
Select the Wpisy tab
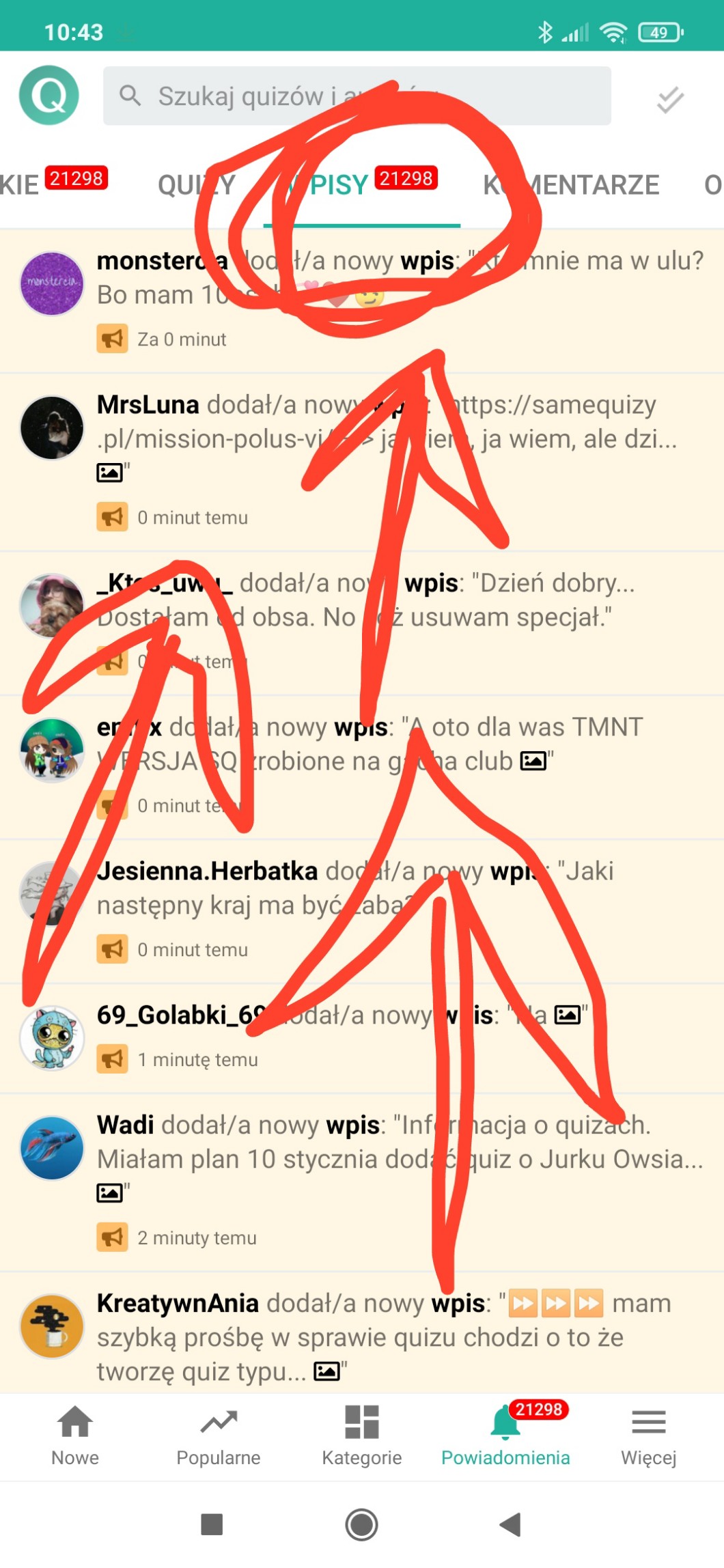362,185
